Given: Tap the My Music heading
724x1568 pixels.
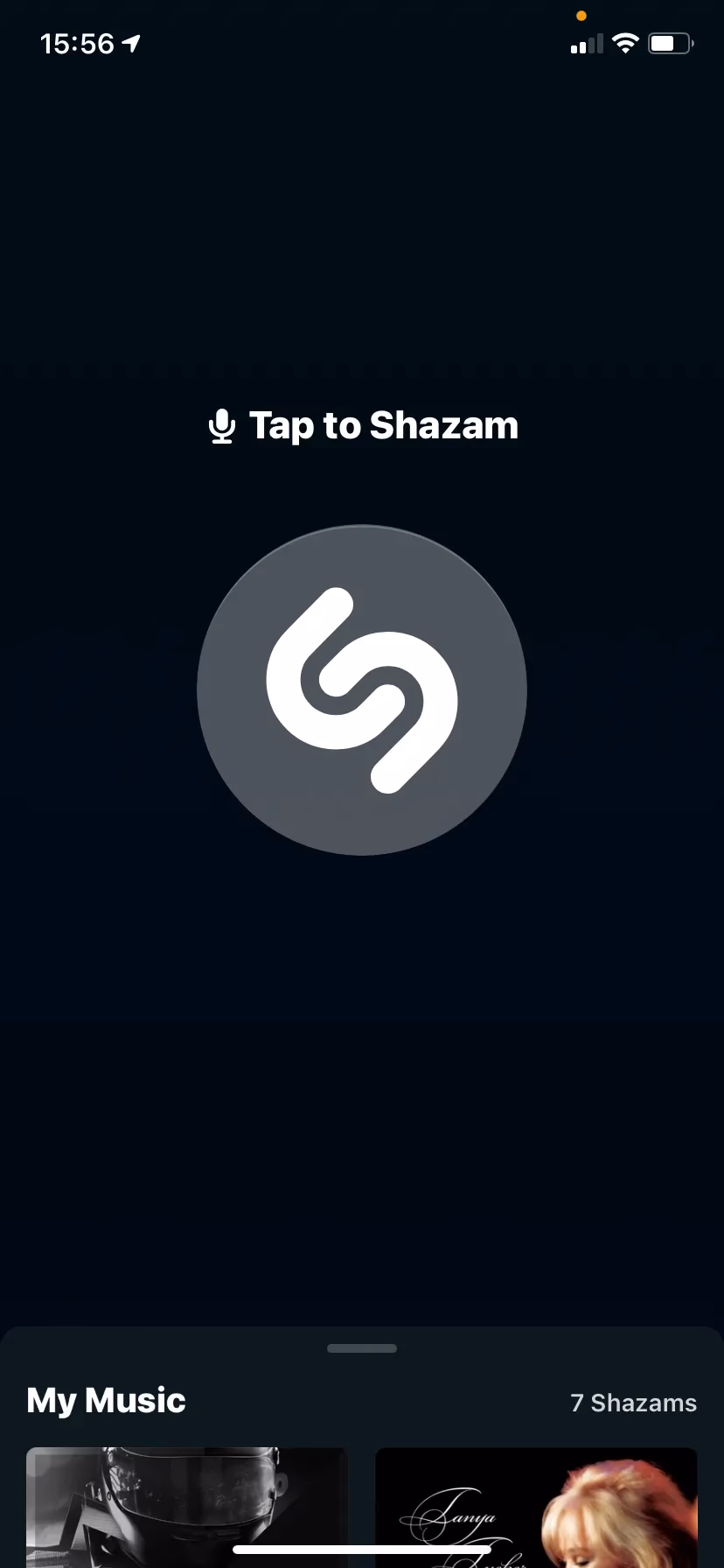Looking at the screenshot, I should tap(105, 1400).
